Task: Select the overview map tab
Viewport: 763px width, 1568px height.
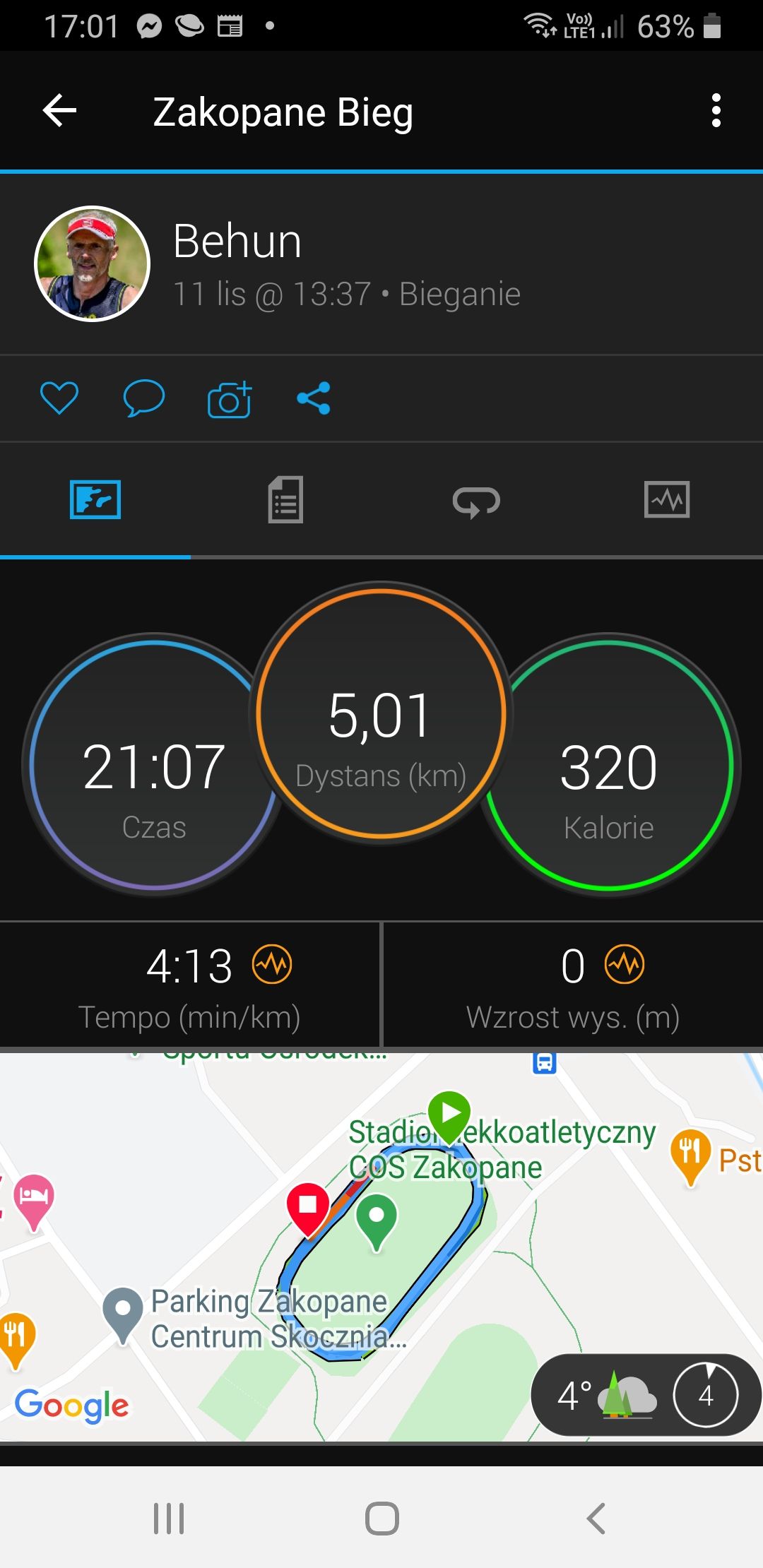Action: click(95, 500)
